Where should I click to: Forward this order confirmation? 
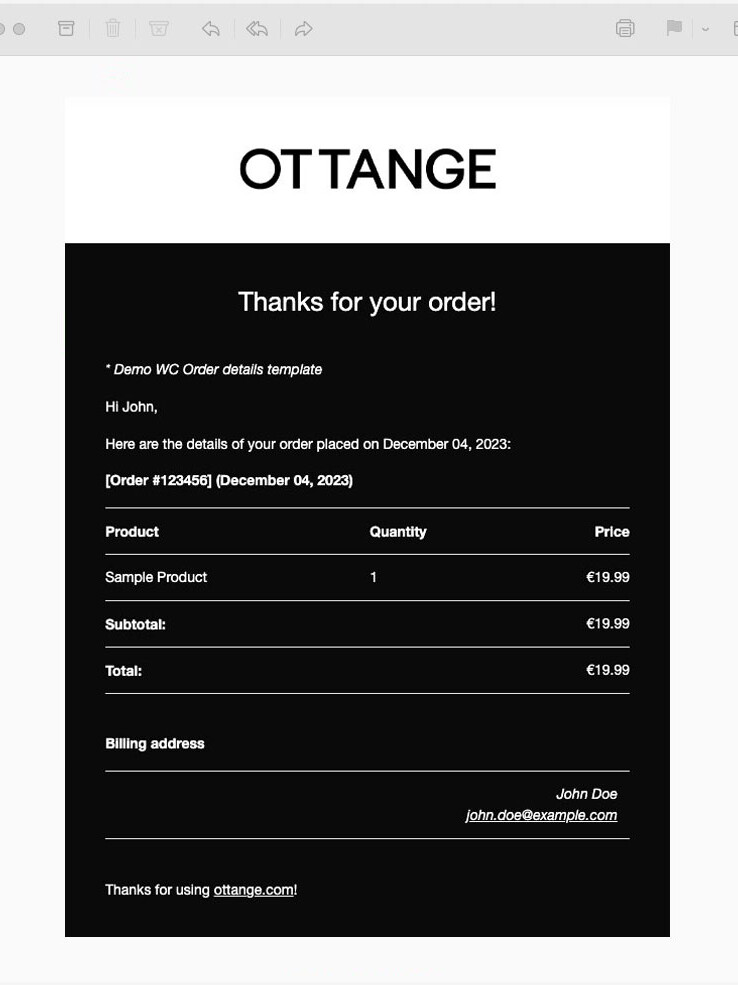pos(304,29)
